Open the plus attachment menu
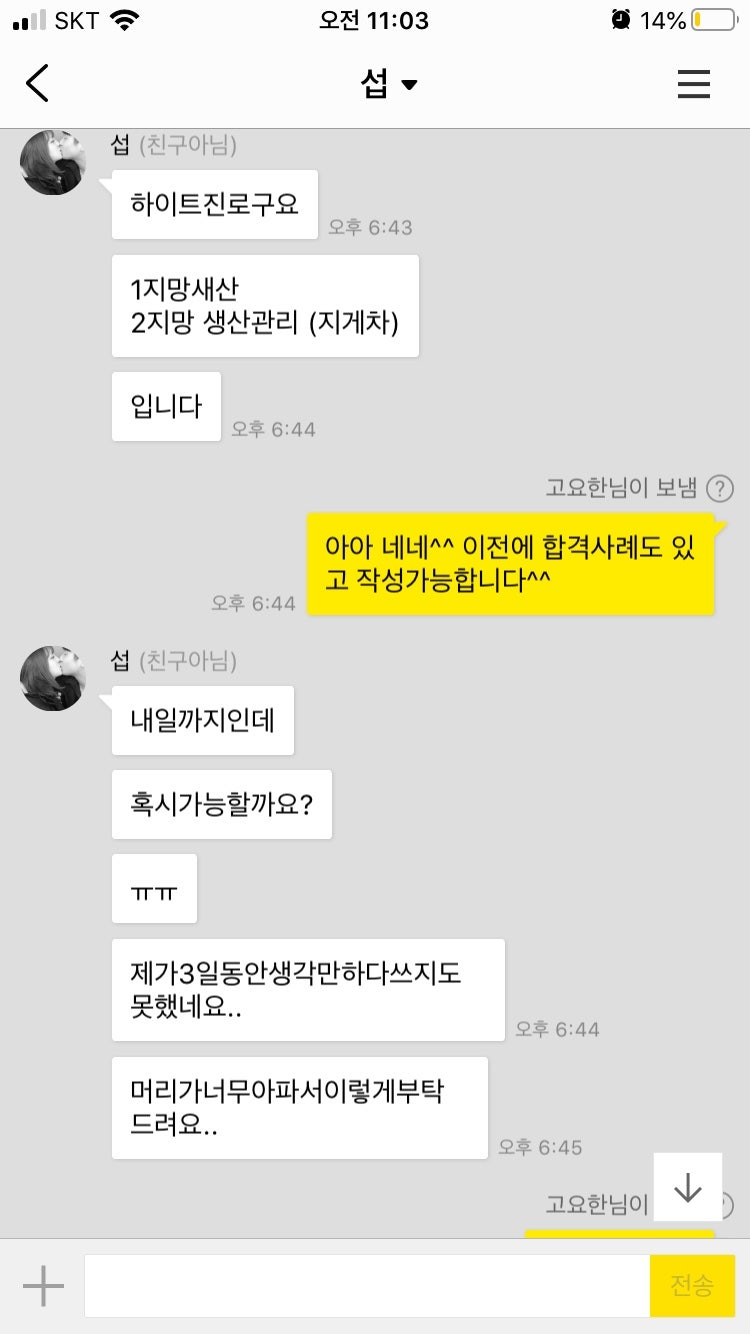Viewport: 750px width, 1334px height. [x=43, y=1286]
